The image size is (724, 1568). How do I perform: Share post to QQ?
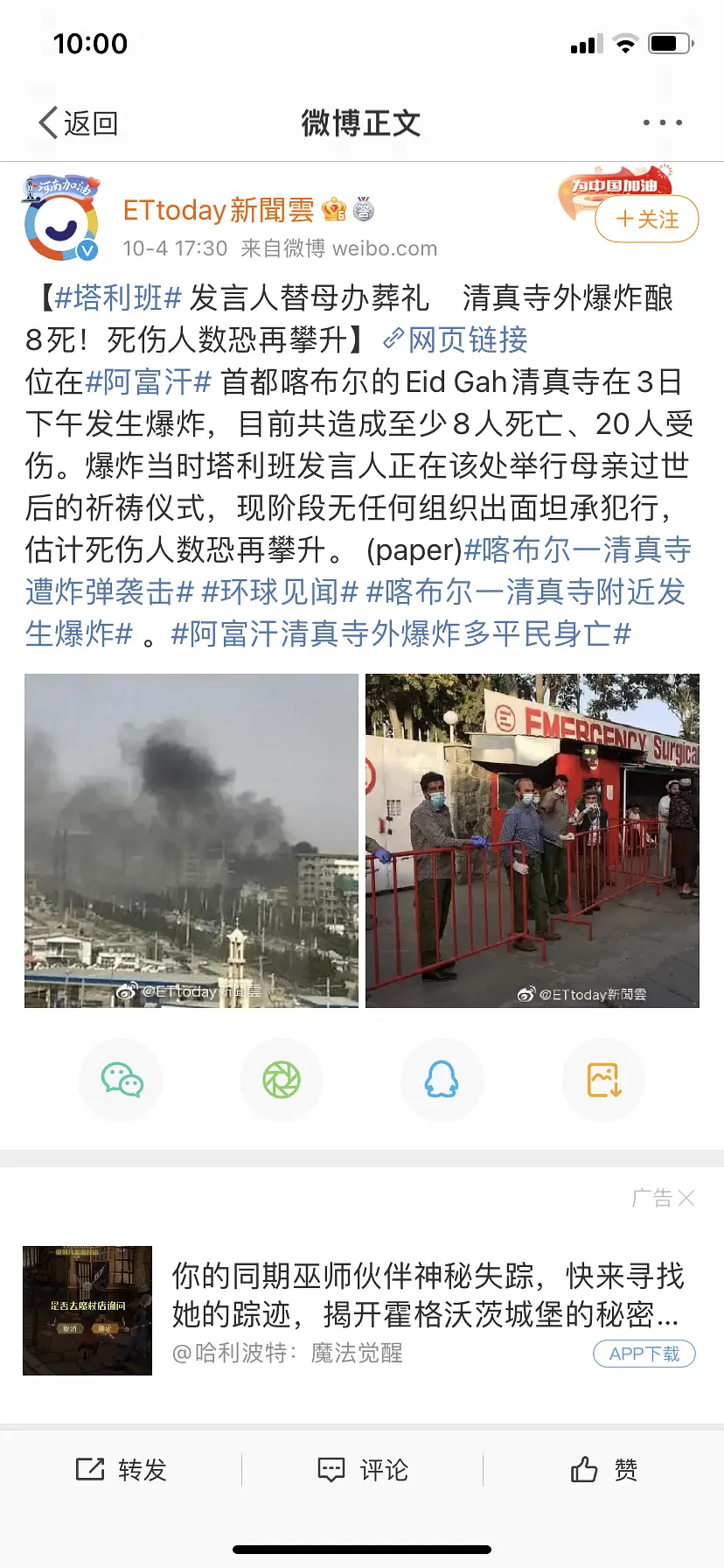(442, 1080)
